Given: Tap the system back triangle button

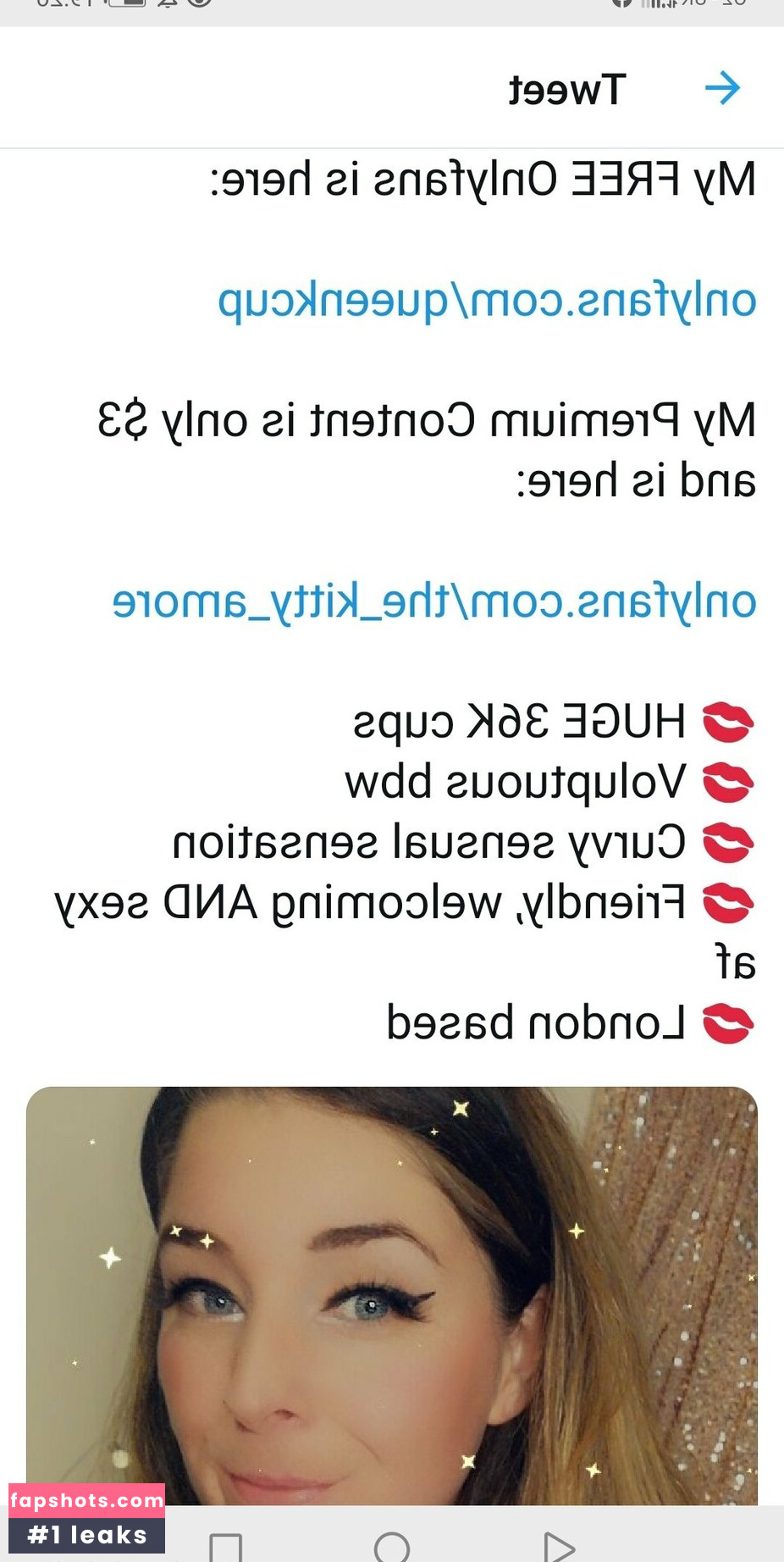Looking at the screenshot, I should [558, 1546].
